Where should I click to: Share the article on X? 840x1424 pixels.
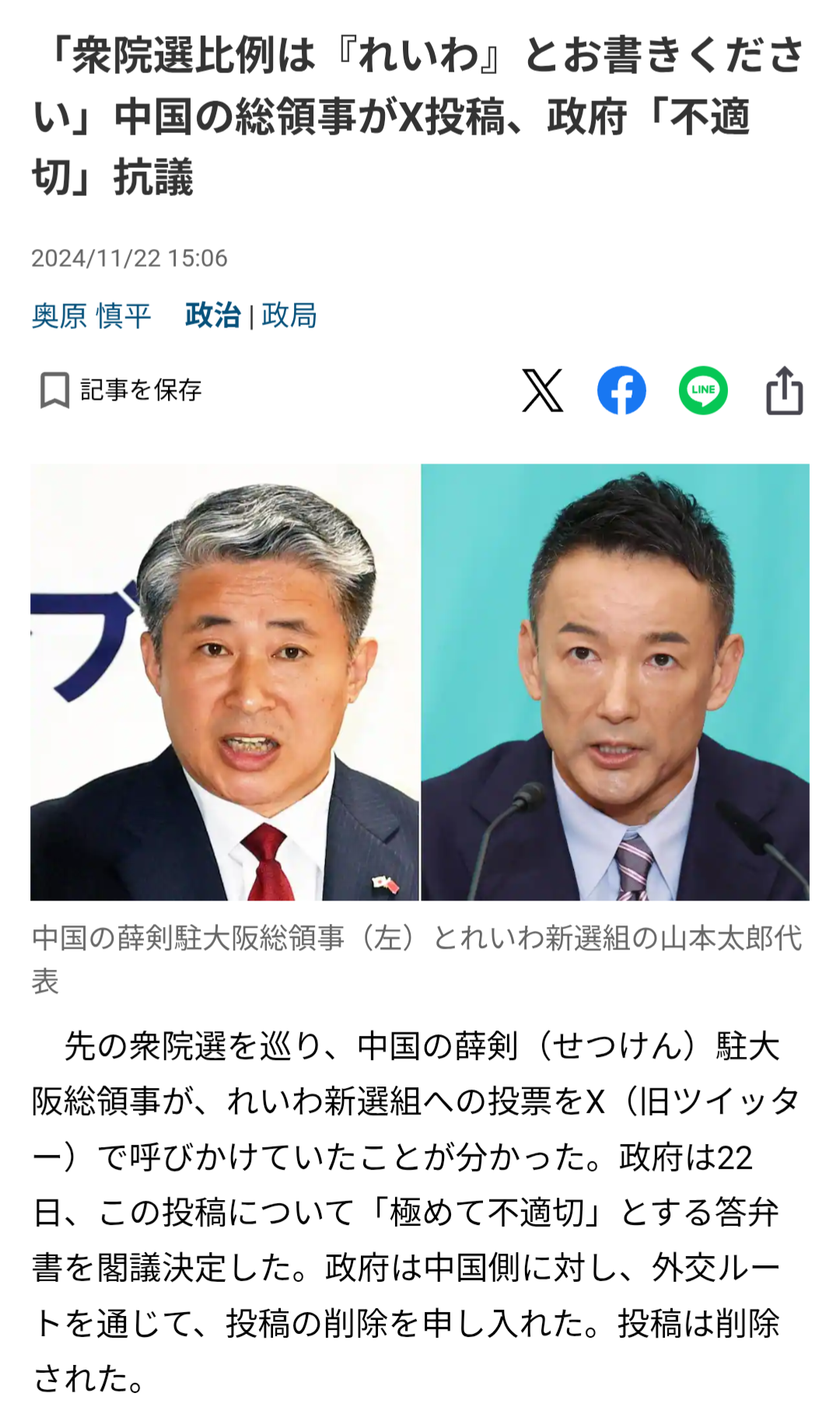[x=542, y=390]
